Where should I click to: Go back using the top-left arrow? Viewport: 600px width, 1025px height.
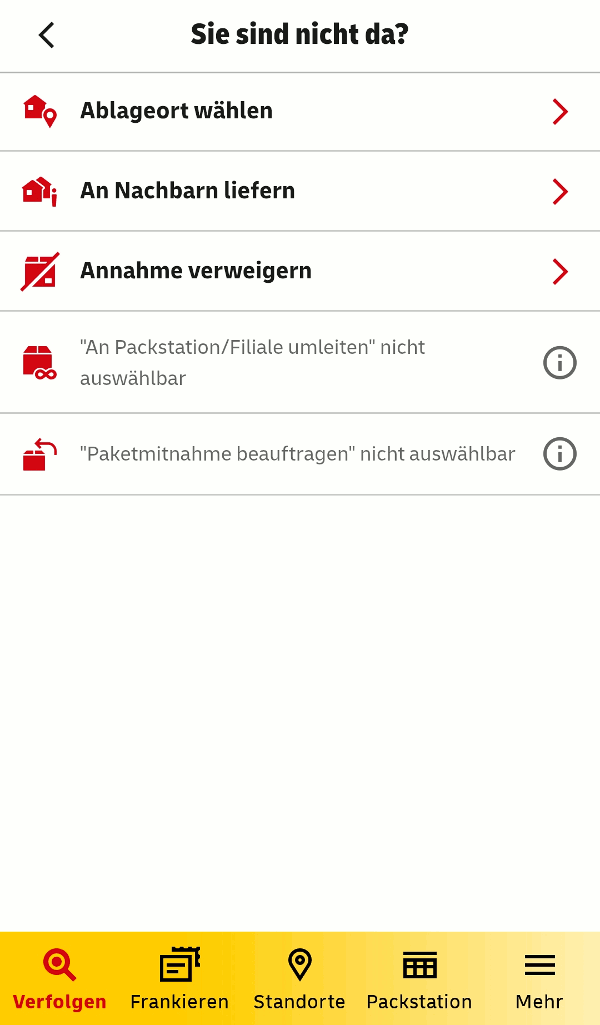point(46,35)
